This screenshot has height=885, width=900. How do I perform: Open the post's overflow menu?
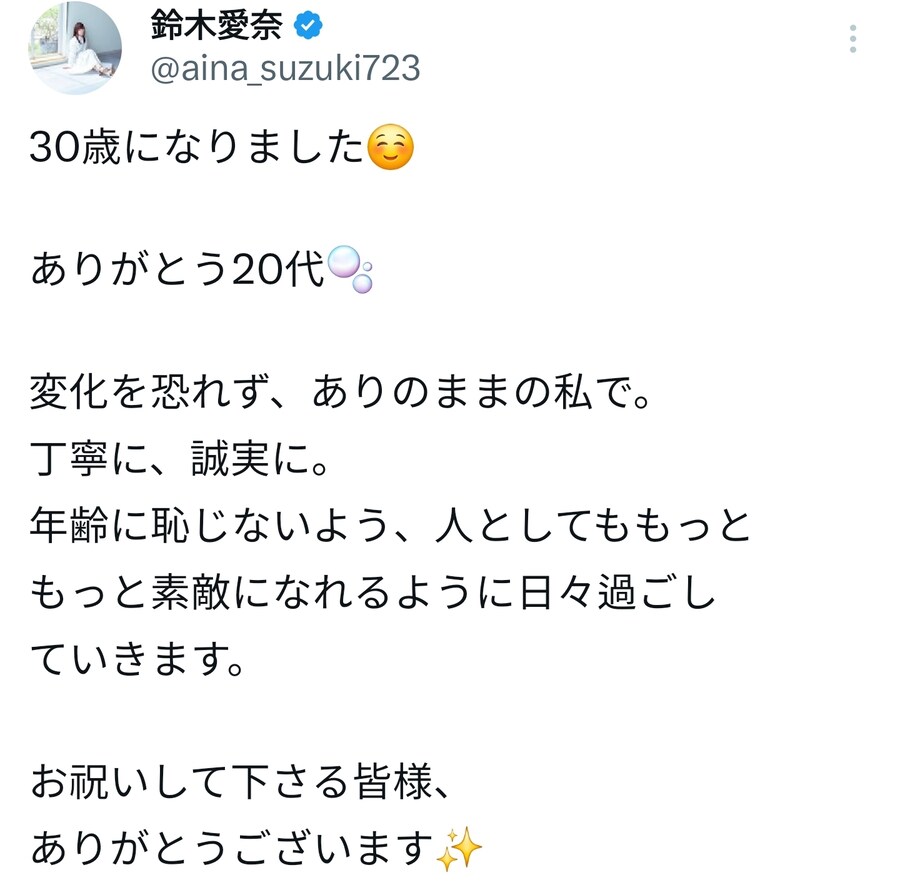point(852,38)
